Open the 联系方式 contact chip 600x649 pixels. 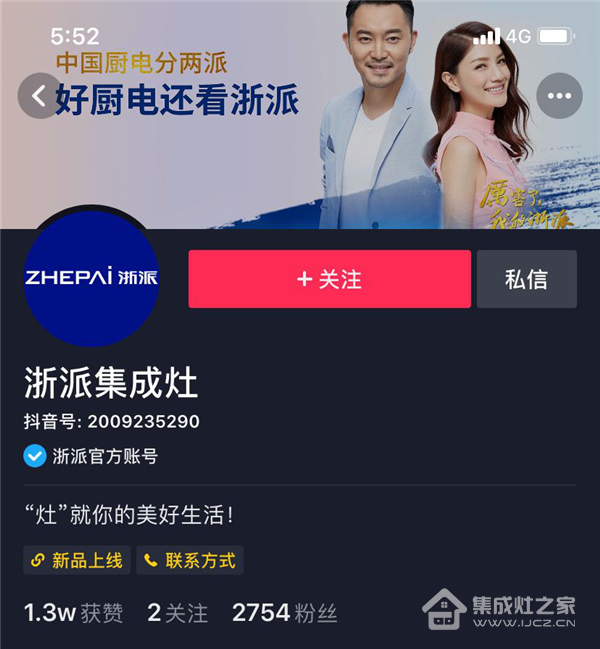click(x=190, y=560)
